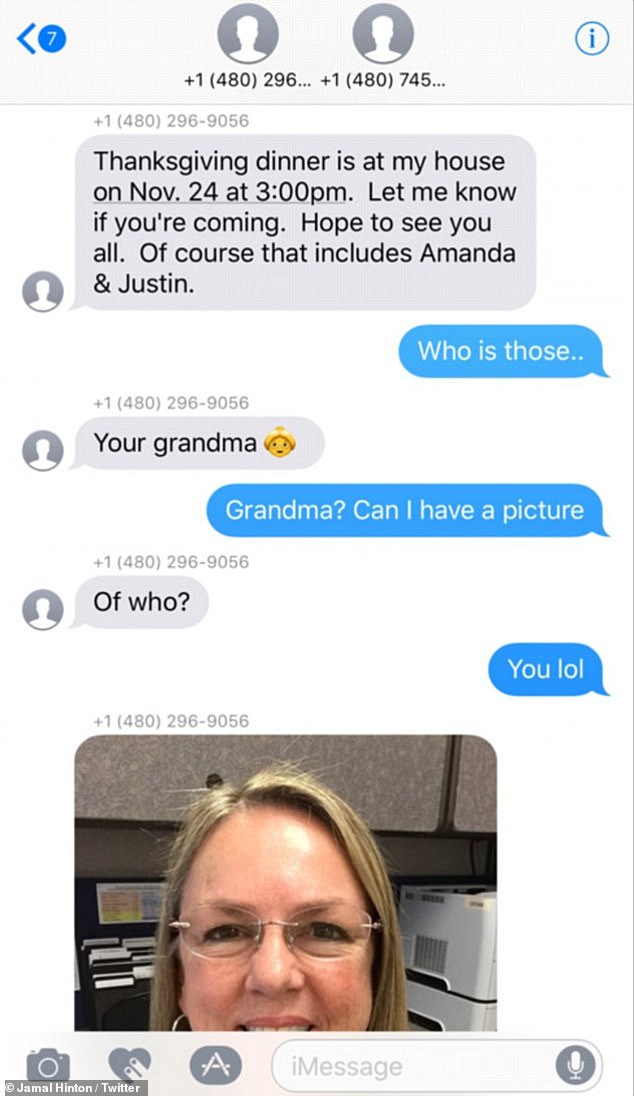Record an audio message with the microphone
This screenshot has height=1096, width=634.
coord(575,1066)
